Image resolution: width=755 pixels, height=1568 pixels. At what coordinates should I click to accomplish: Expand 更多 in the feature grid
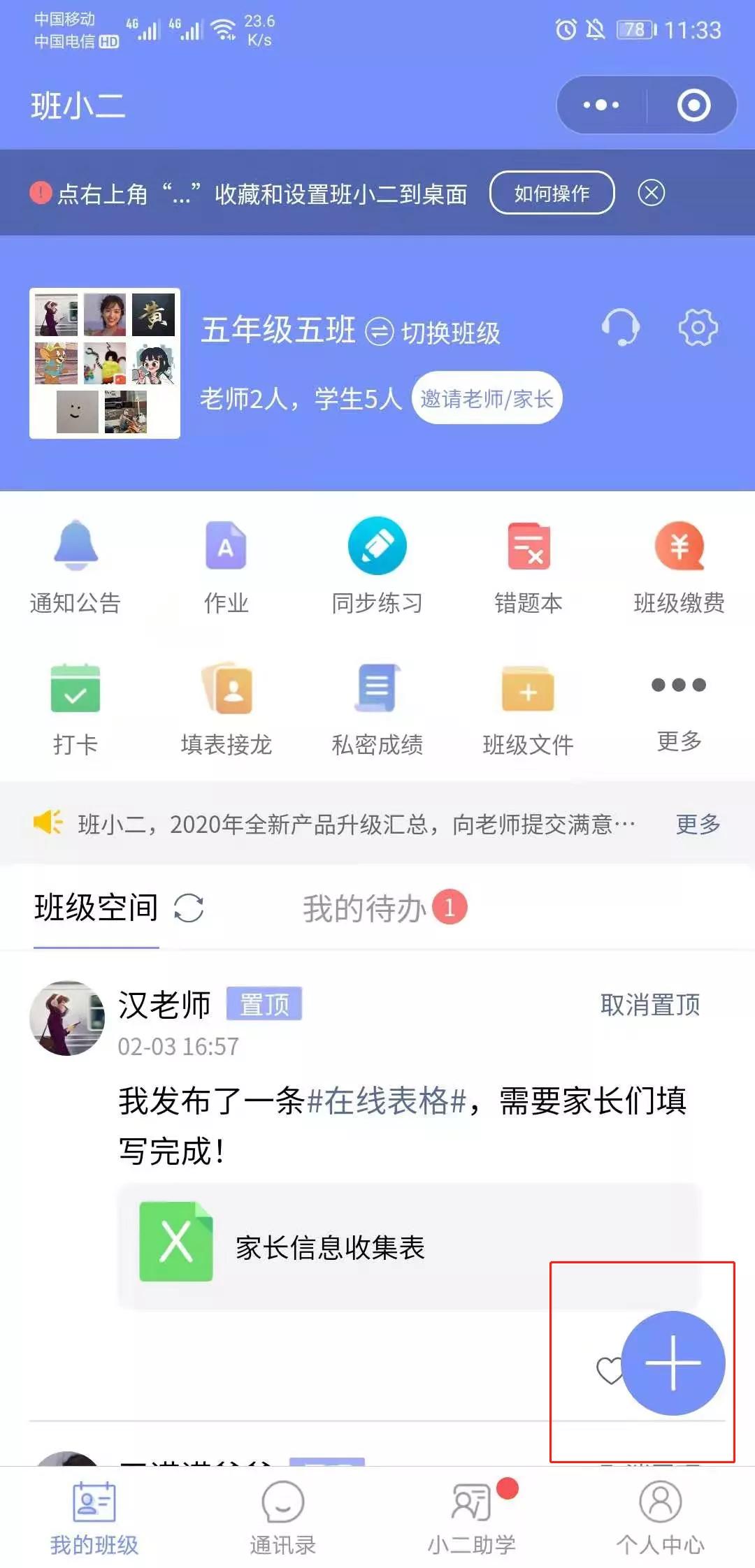(679, 706)
